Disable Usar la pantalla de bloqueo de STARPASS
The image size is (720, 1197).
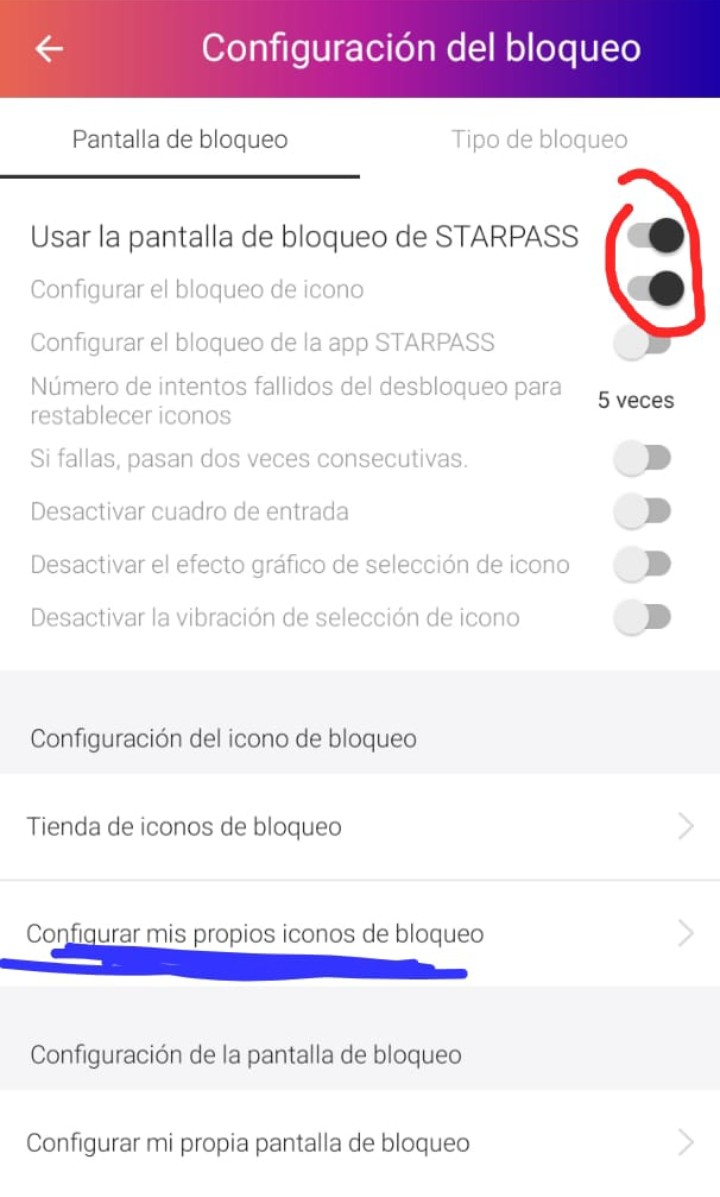(x=656, y=237)
